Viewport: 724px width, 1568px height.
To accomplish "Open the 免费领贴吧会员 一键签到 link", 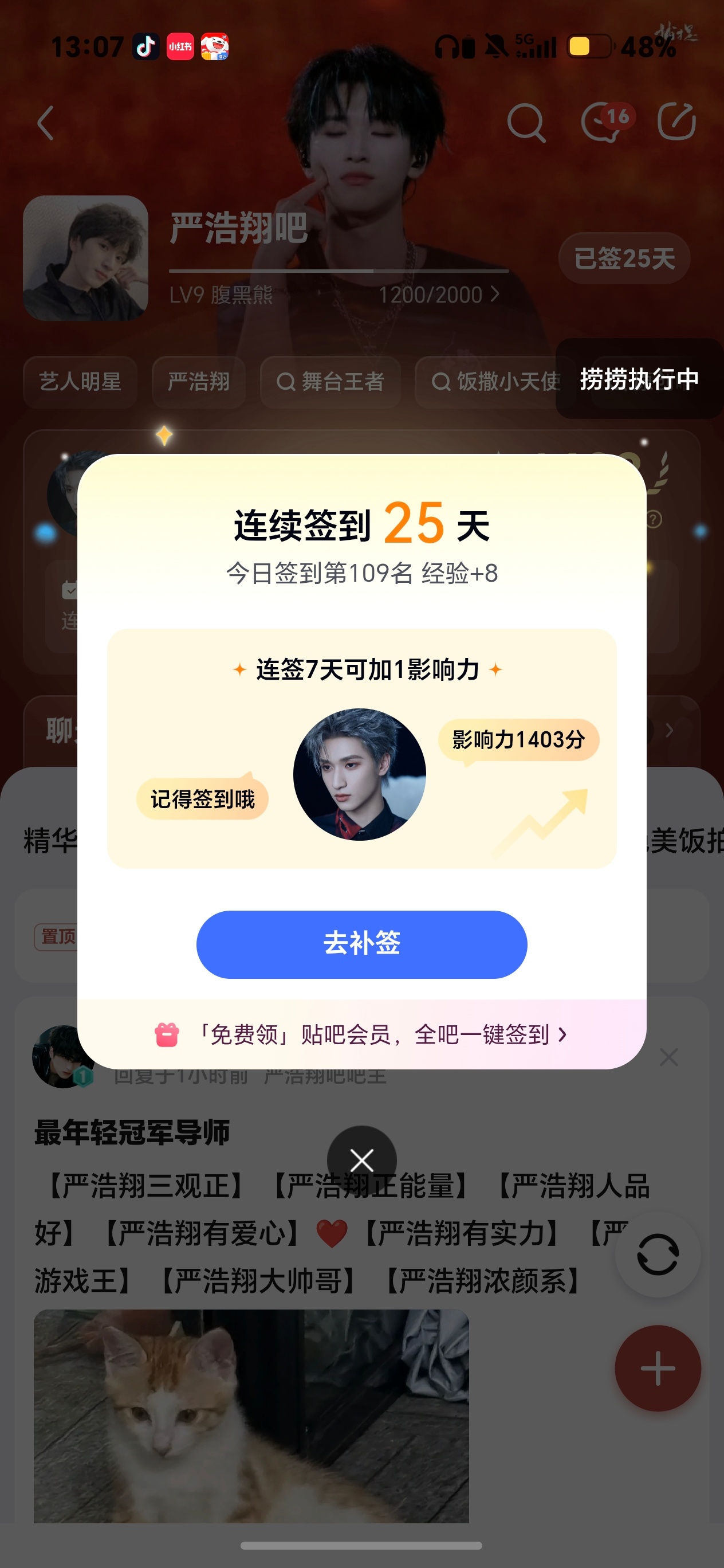I will click(361, 1034).
